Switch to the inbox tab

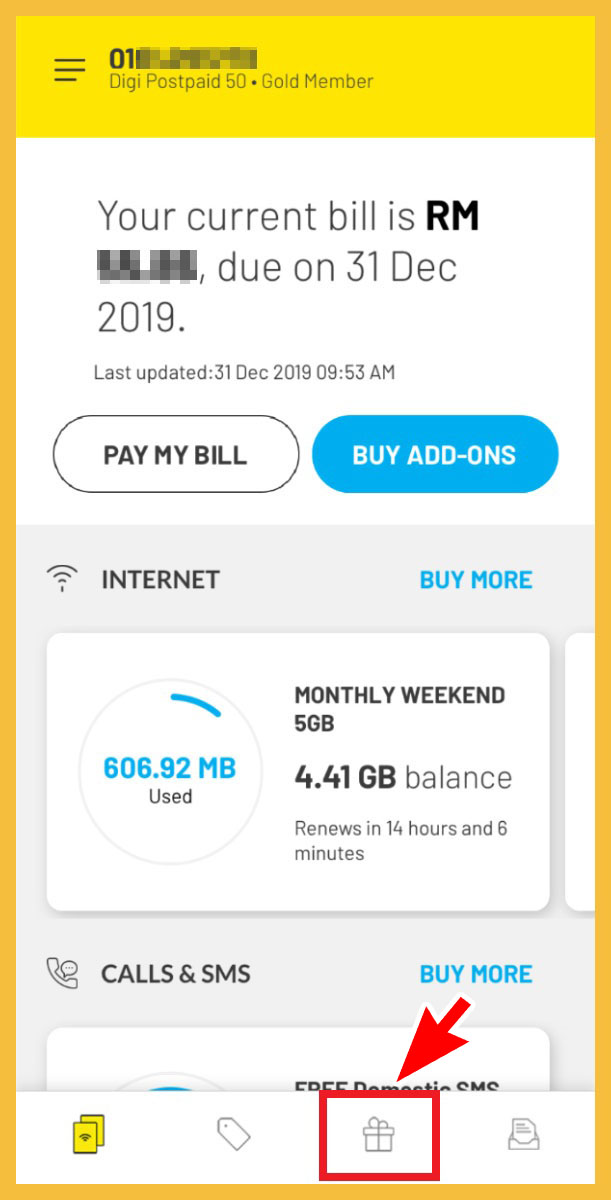[x=523, y=1134]
